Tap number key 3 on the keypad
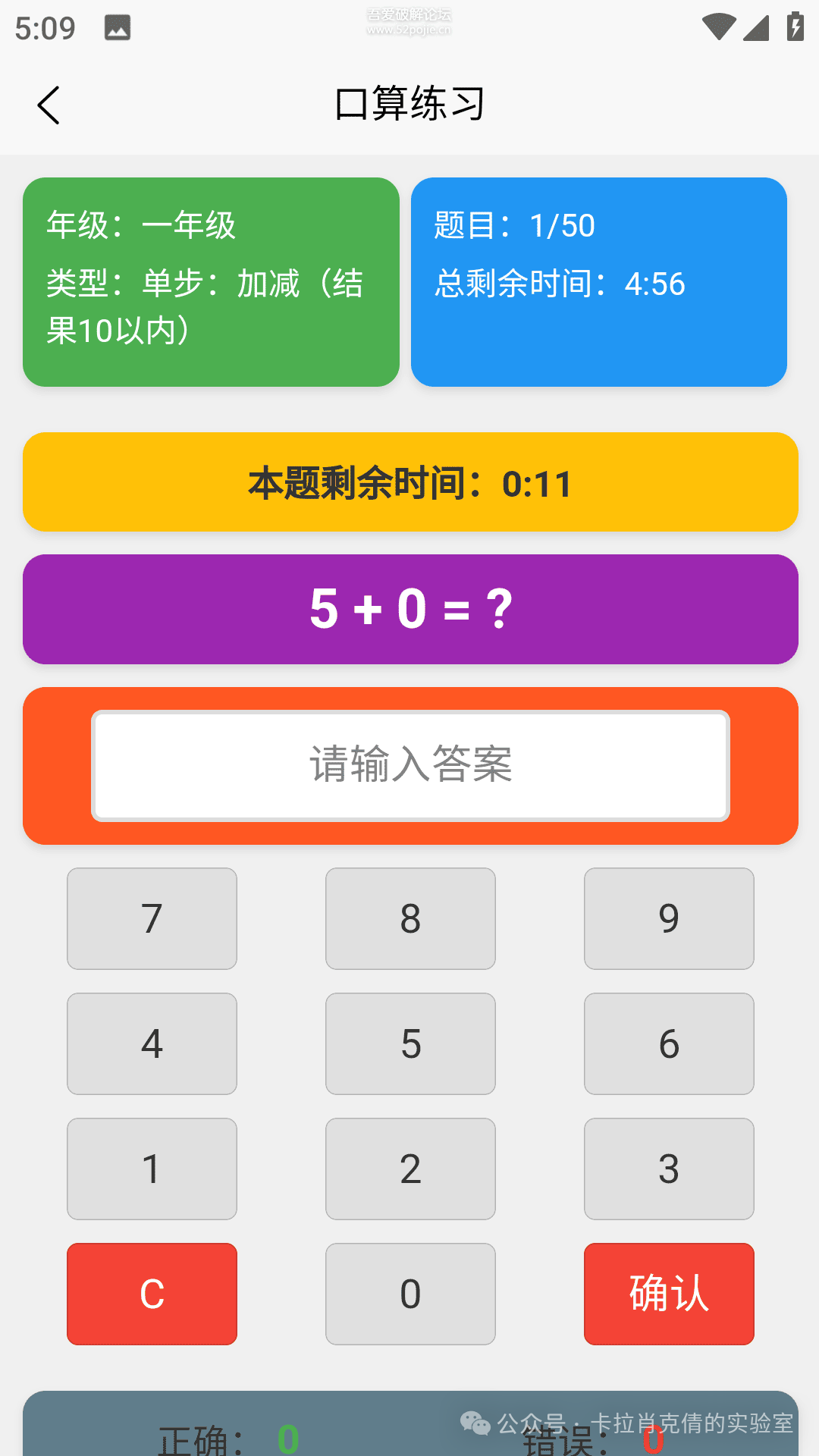819x1456 pixels. (x=668, y=1169)
